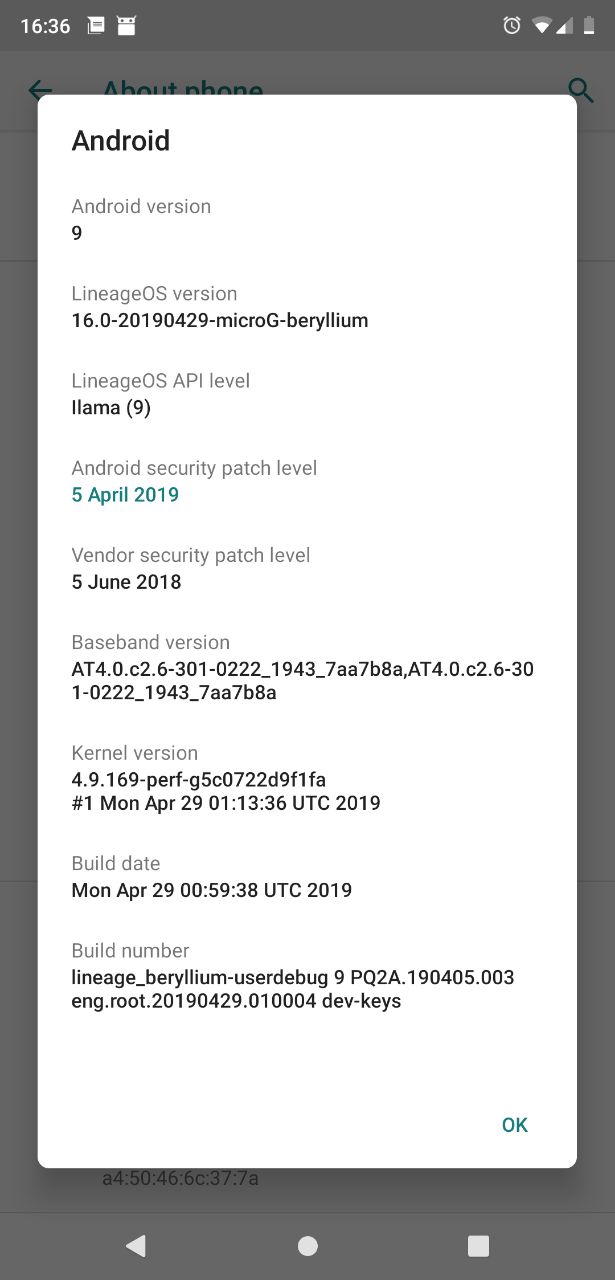Tap the Android version 9 entry
This screenshot has width=615, height=1280.
tap(307, 220)
